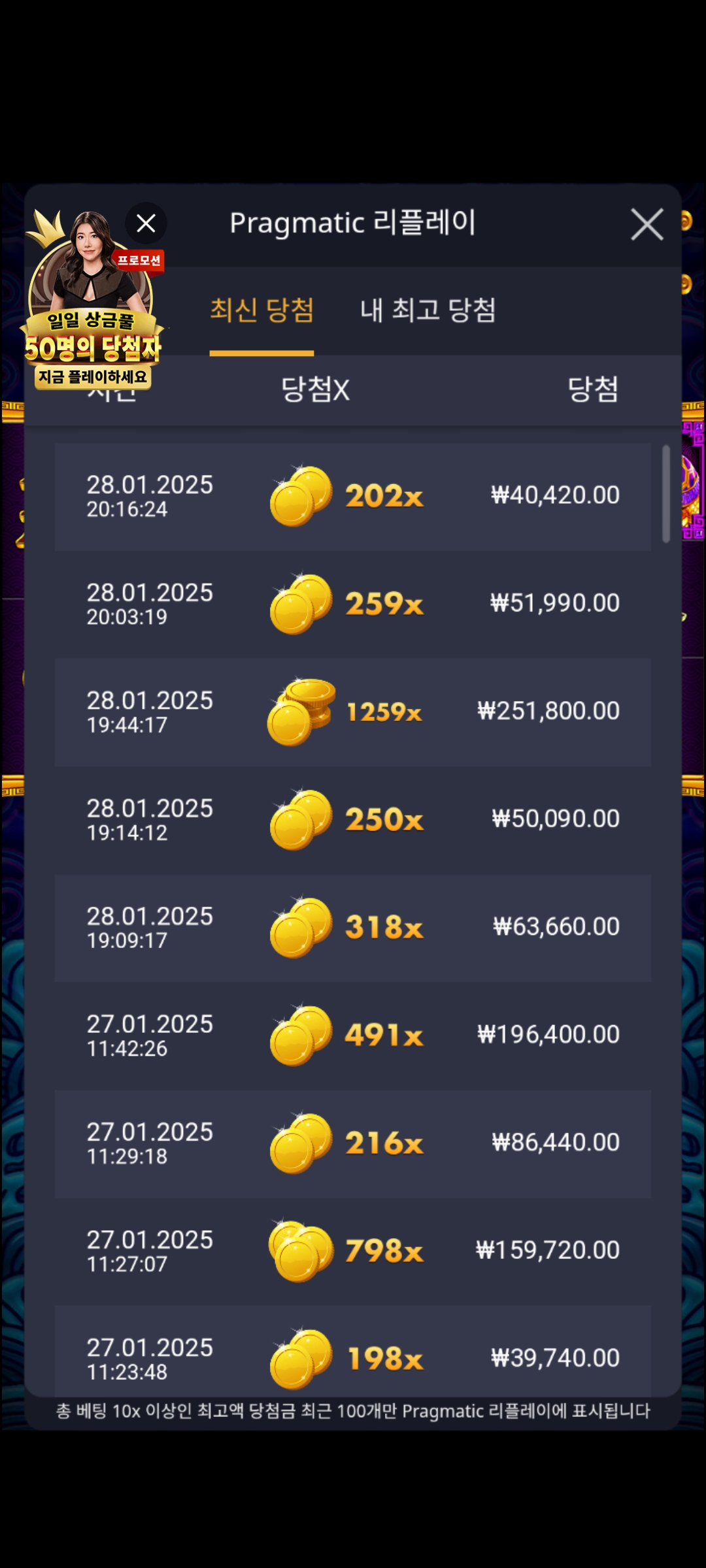The height and width of the screenshot is (1568, 706).
Task: Replay the 202x win from 20:16:24
Action: (352, 497)
